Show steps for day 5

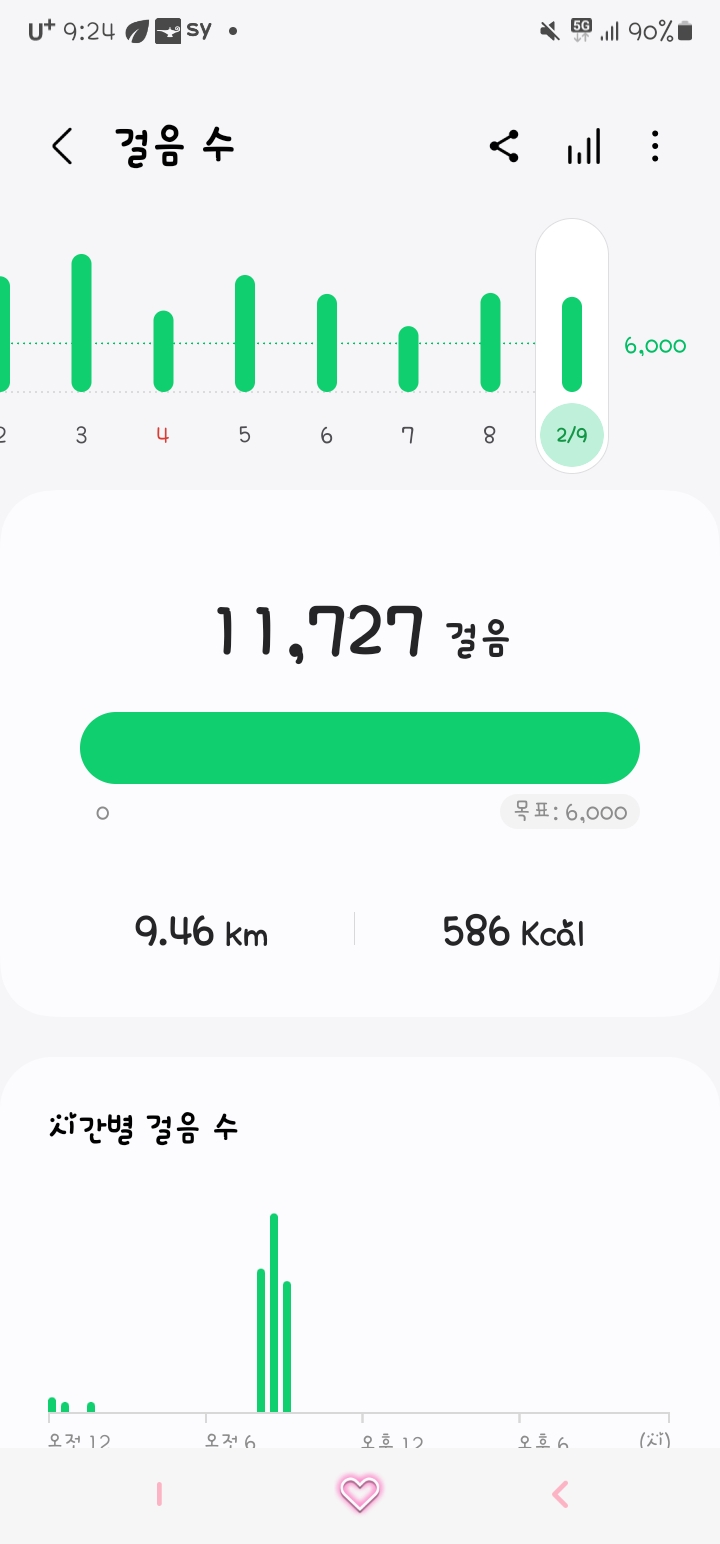245,333
